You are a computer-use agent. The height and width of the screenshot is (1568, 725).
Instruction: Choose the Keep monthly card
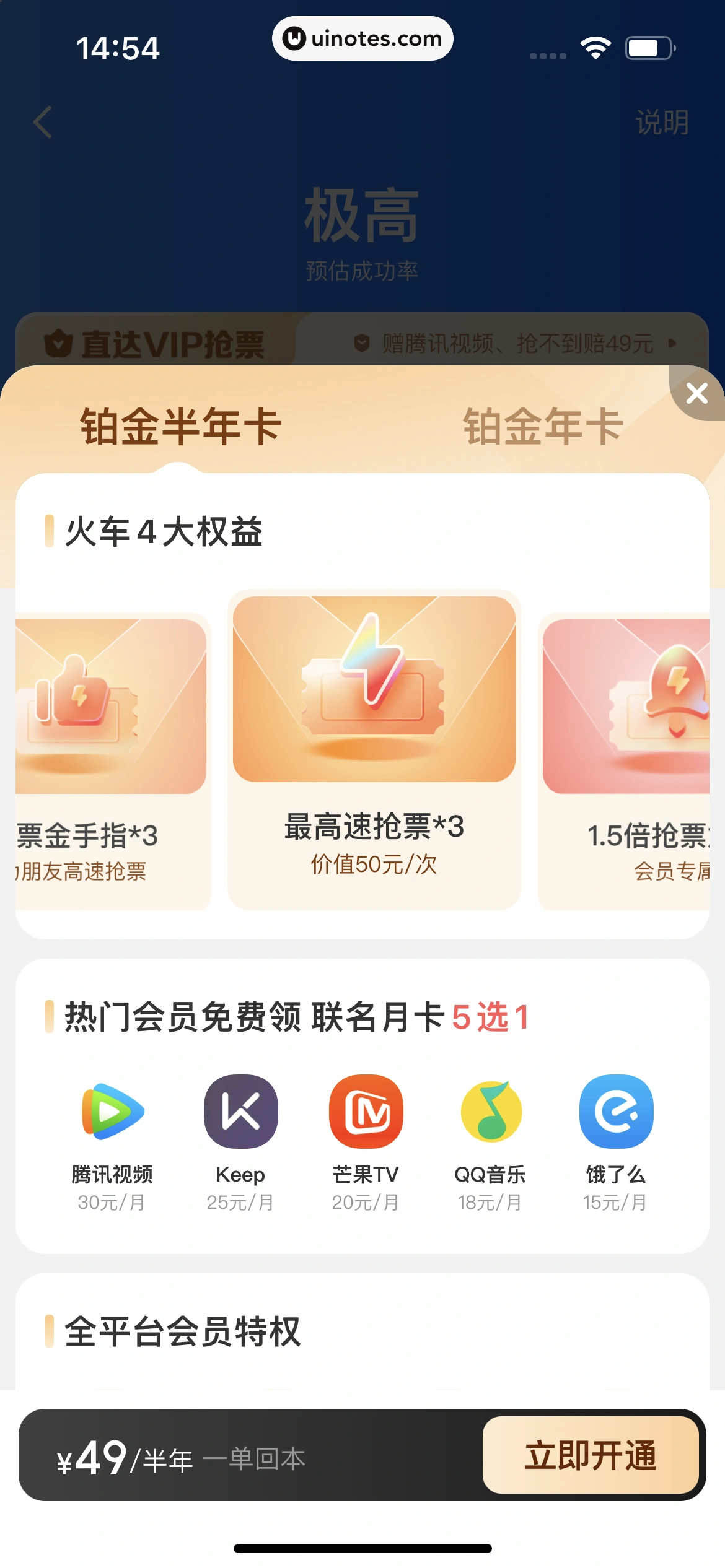pos(240,1139)
